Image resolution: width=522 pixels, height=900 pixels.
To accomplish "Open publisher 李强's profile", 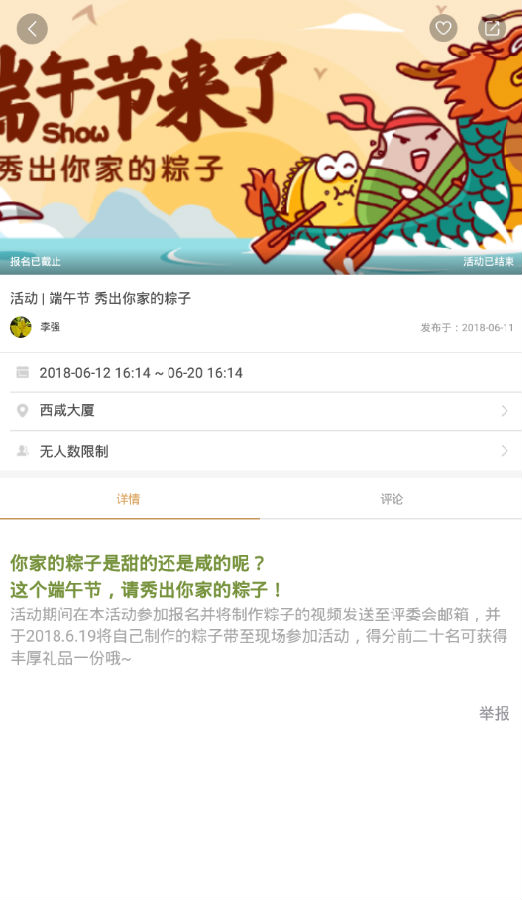I will [35, 327].
